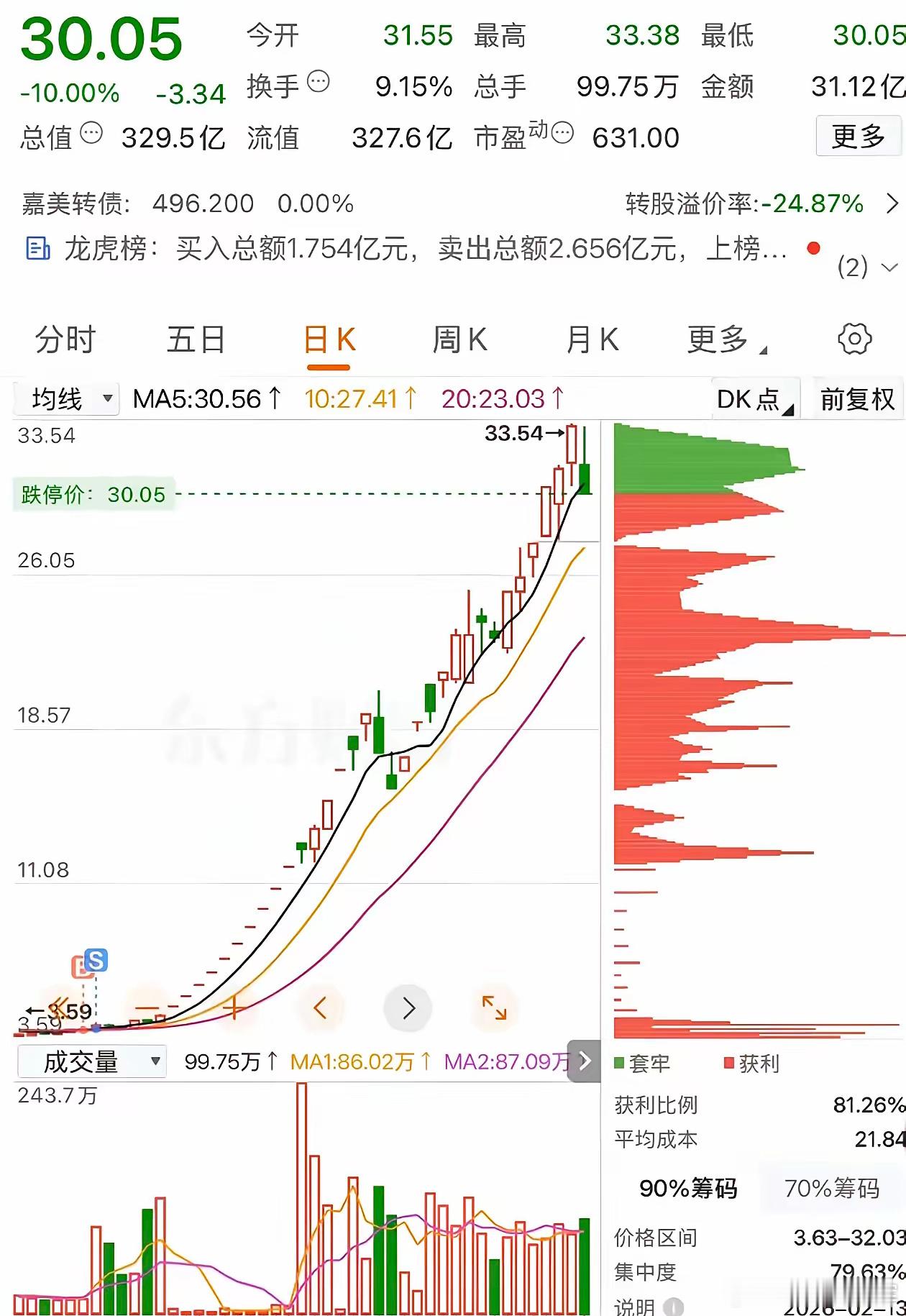Click the red 获利 legend swatch
This screenshot has height=1316, width=906.
728,1063
